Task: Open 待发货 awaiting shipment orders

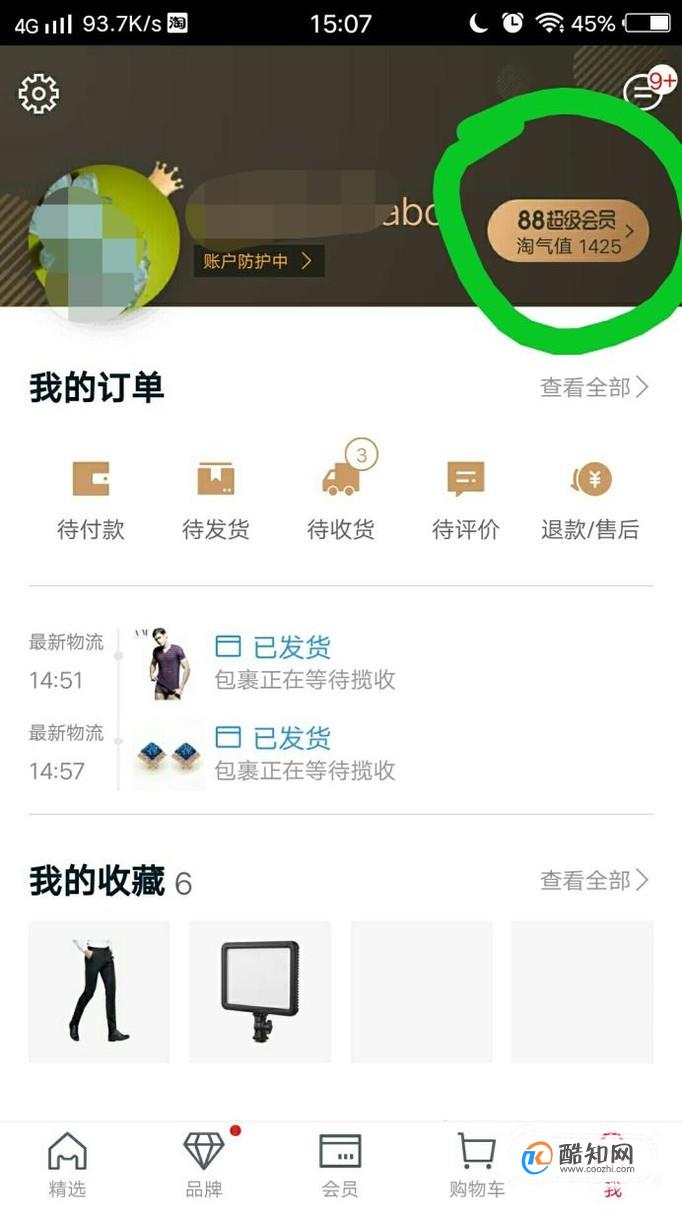Action: (x=215, y=499)
